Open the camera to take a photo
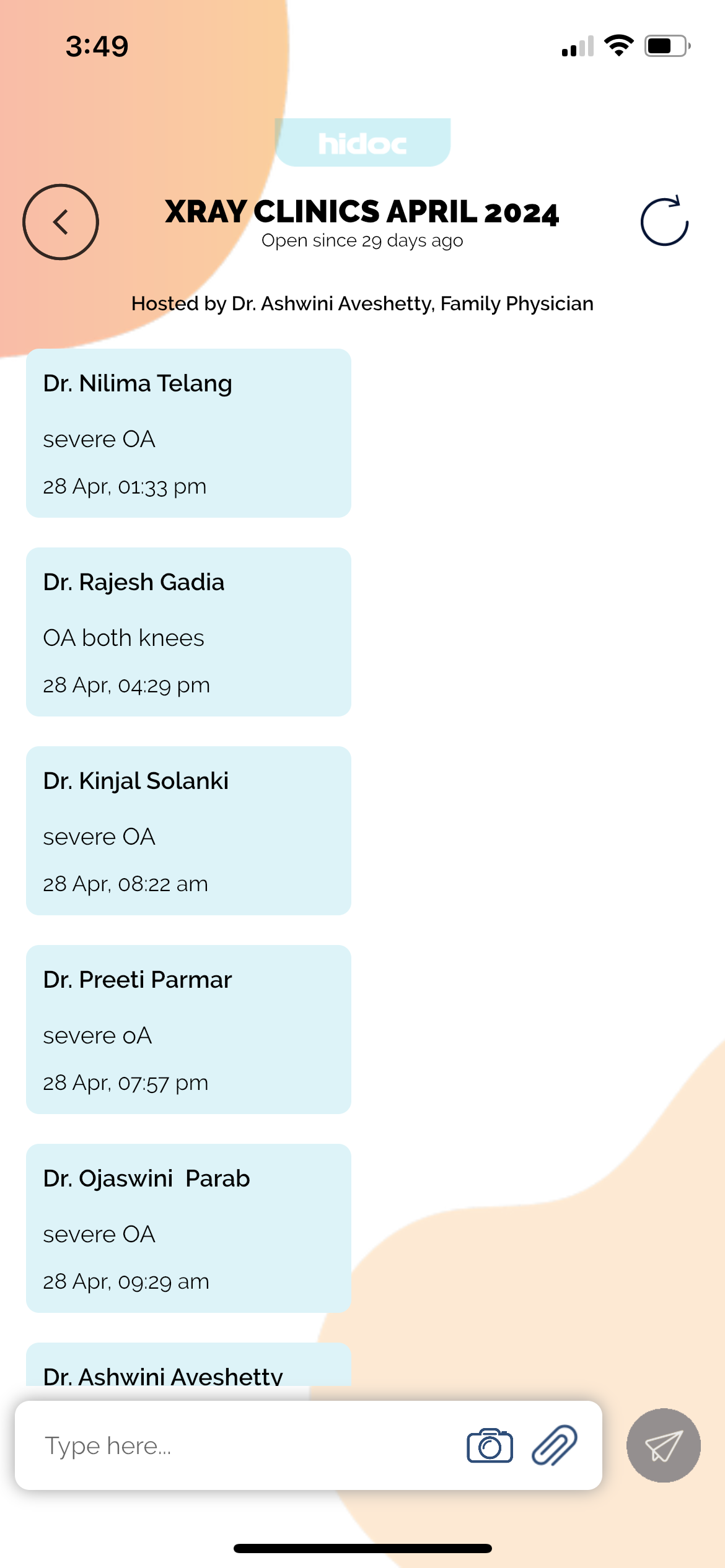 [490, 1446]
